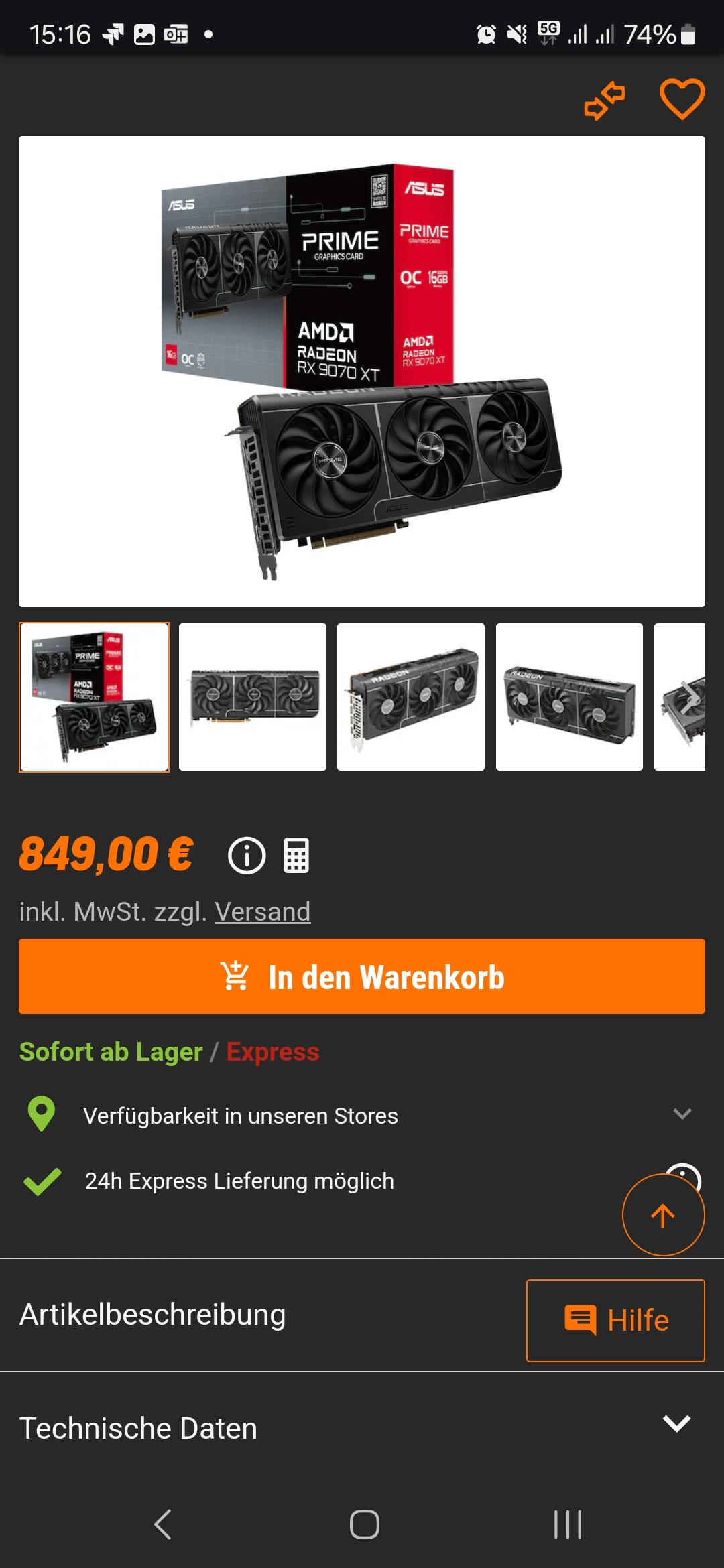The width and height of the screenshot is (724, 1568).
Task: Show next gallery thumbnails with arrow
Action: click(x=689, y=697)
